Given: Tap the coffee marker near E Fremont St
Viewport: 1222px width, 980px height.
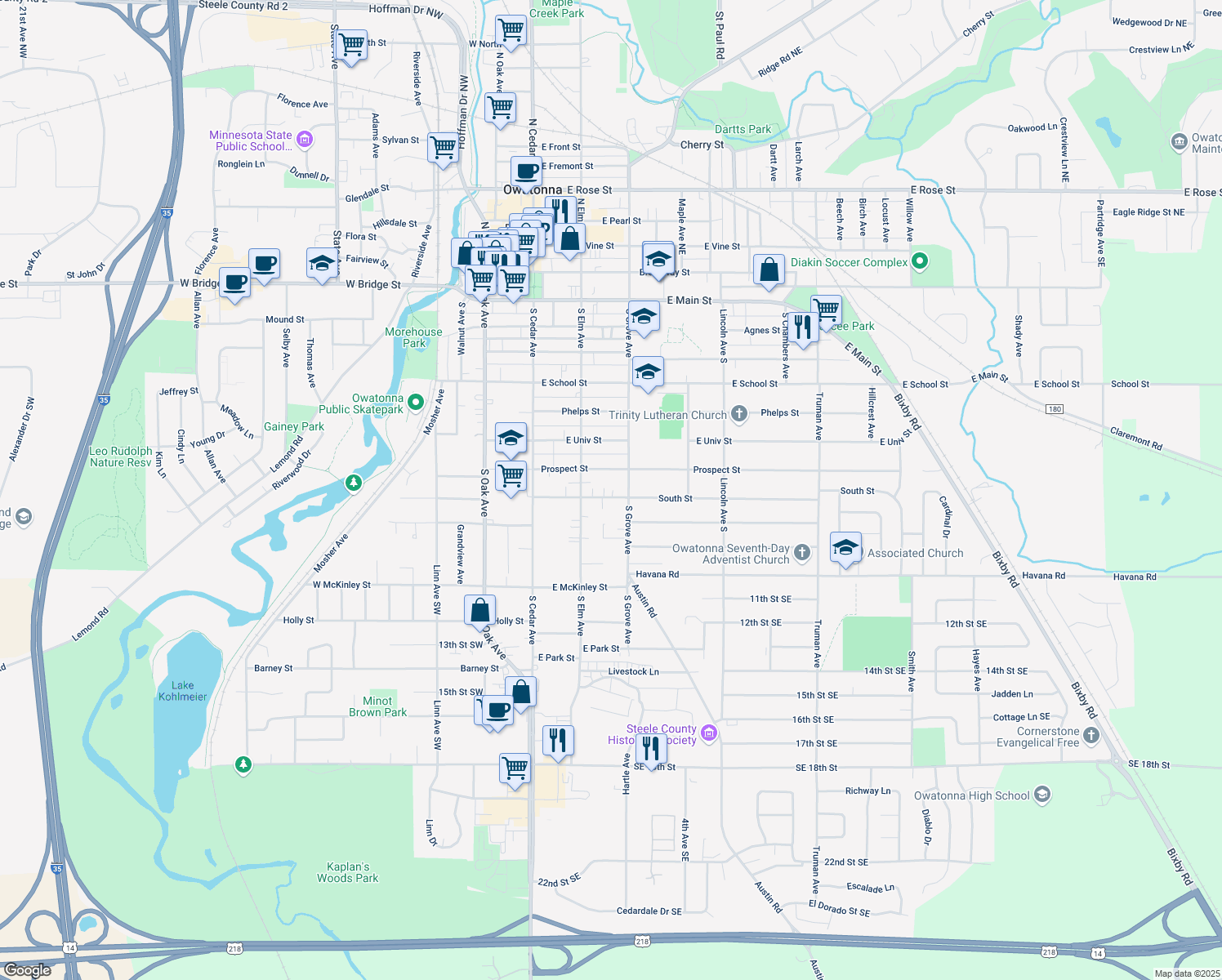Looking at the screenshot, I should pyautogui.click(x=527, y=171).
